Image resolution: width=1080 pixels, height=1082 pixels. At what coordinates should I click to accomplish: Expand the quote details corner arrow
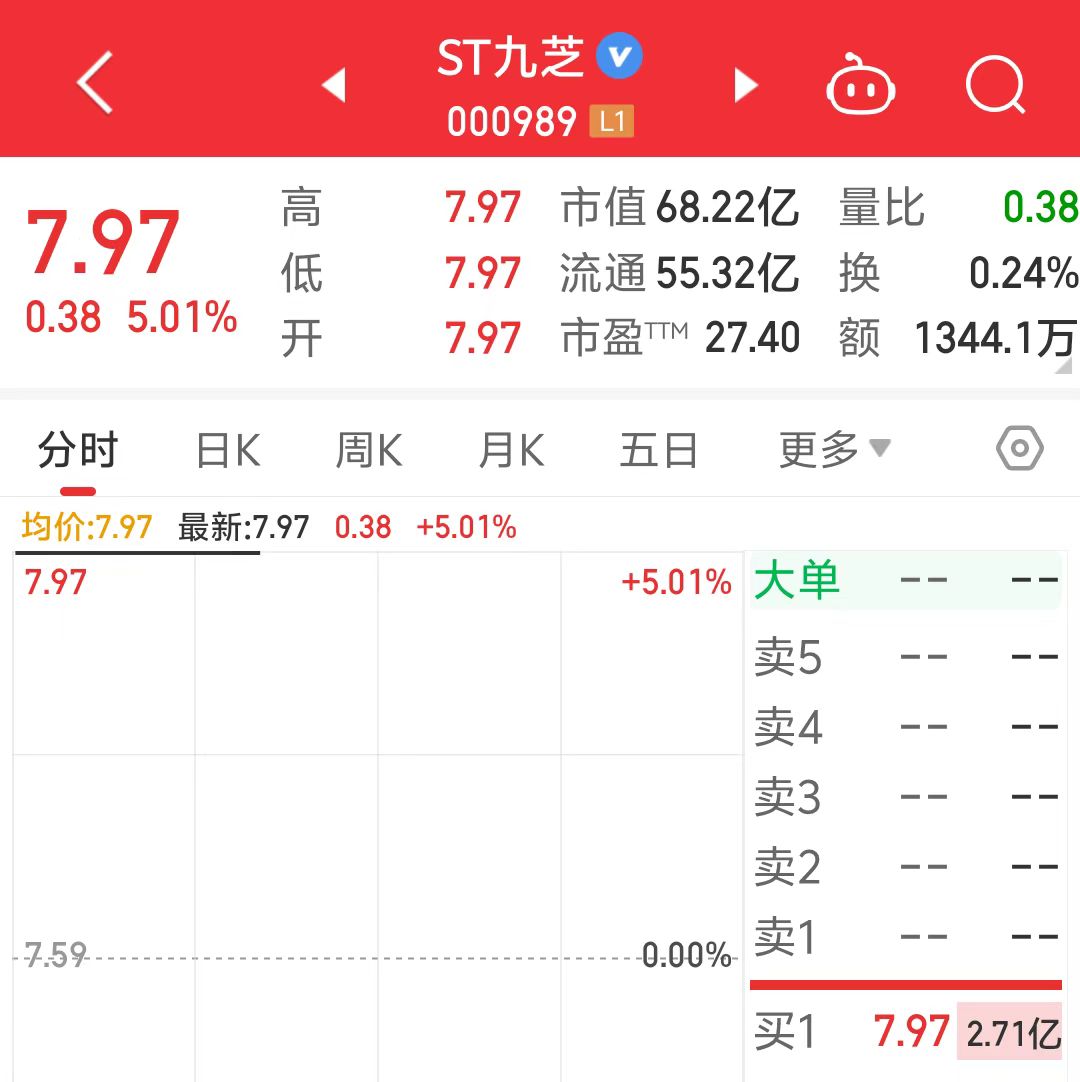pos(1064,367)
